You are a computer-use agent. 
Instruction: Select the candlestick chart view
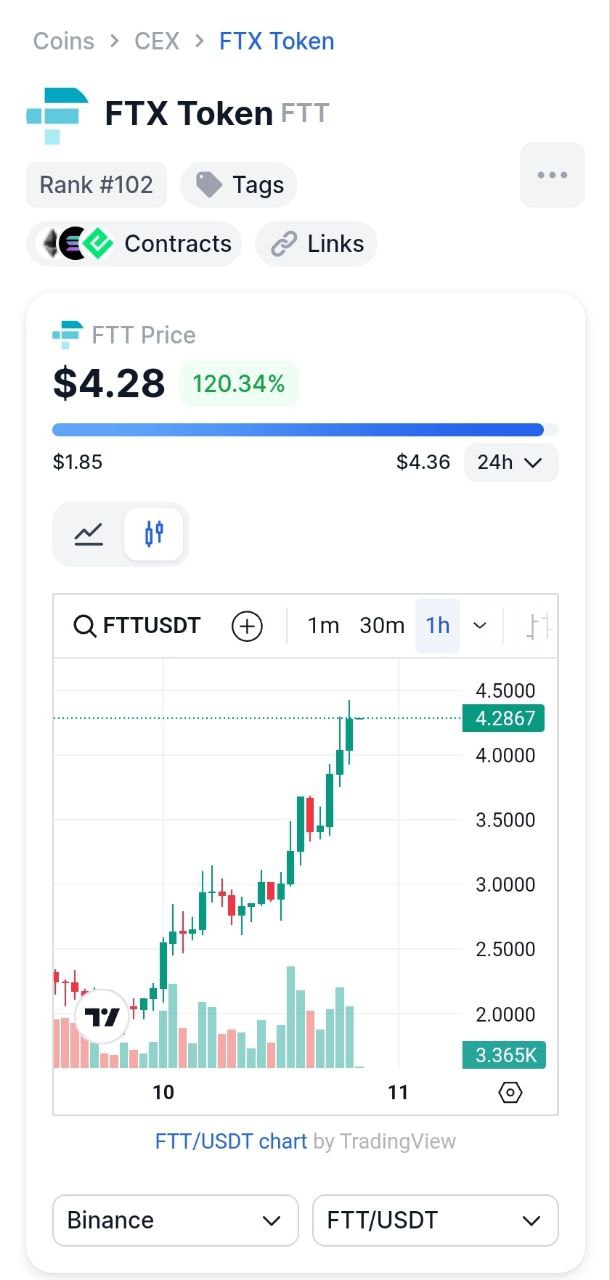154,534
